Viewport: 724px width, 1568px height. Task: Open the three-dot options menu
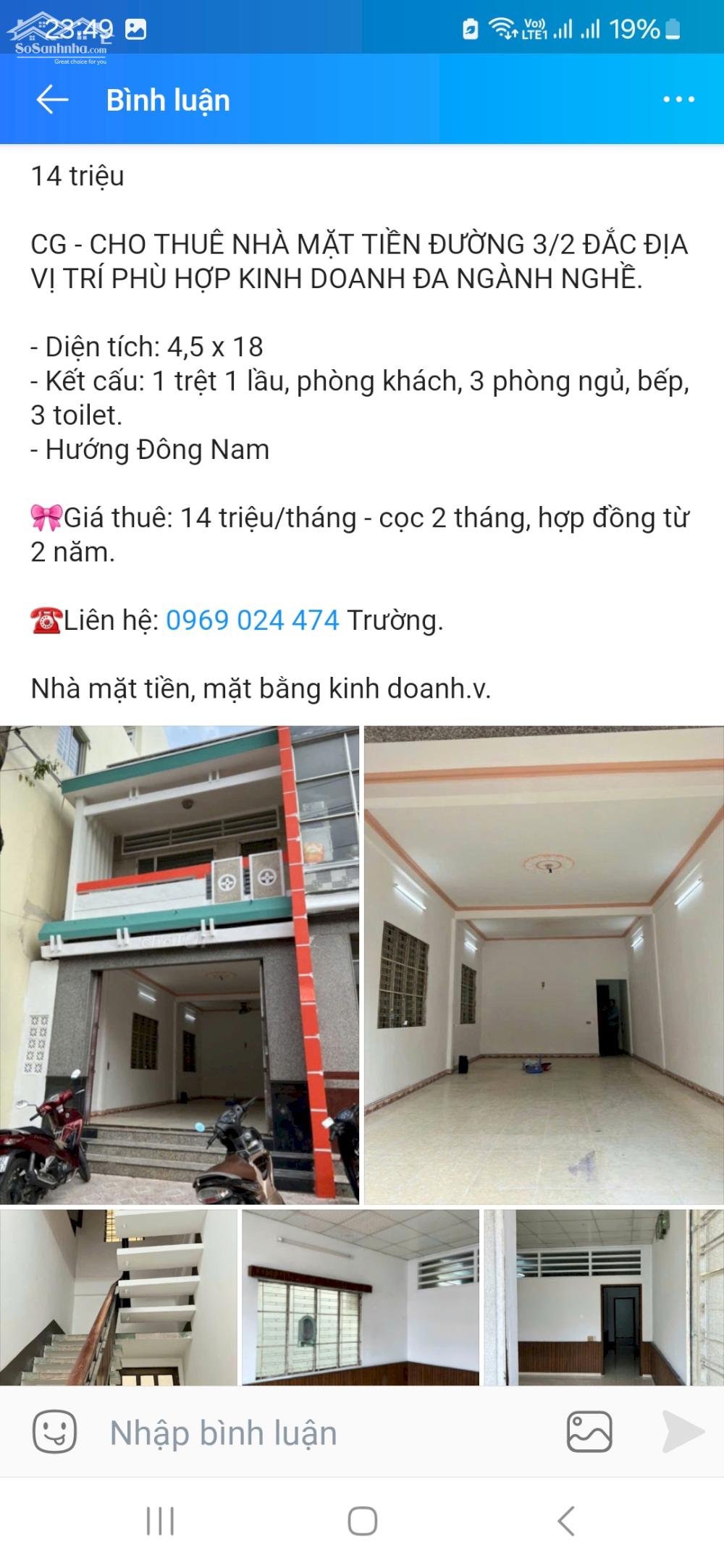pyautogui.click(x=679, y=99)
